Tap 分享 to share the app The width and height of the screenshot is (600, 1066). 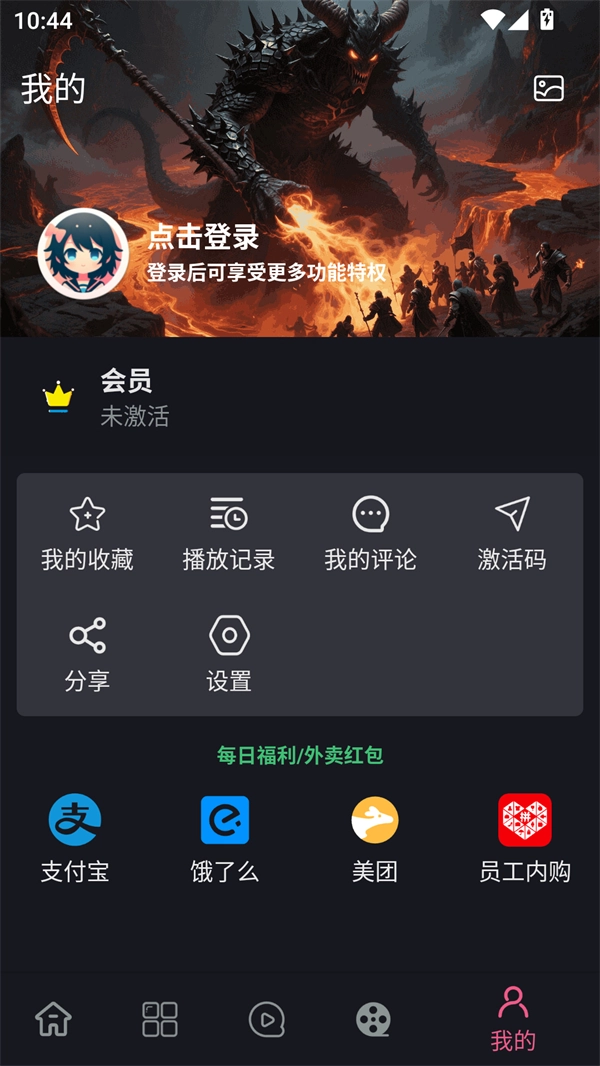coord(87,655)
